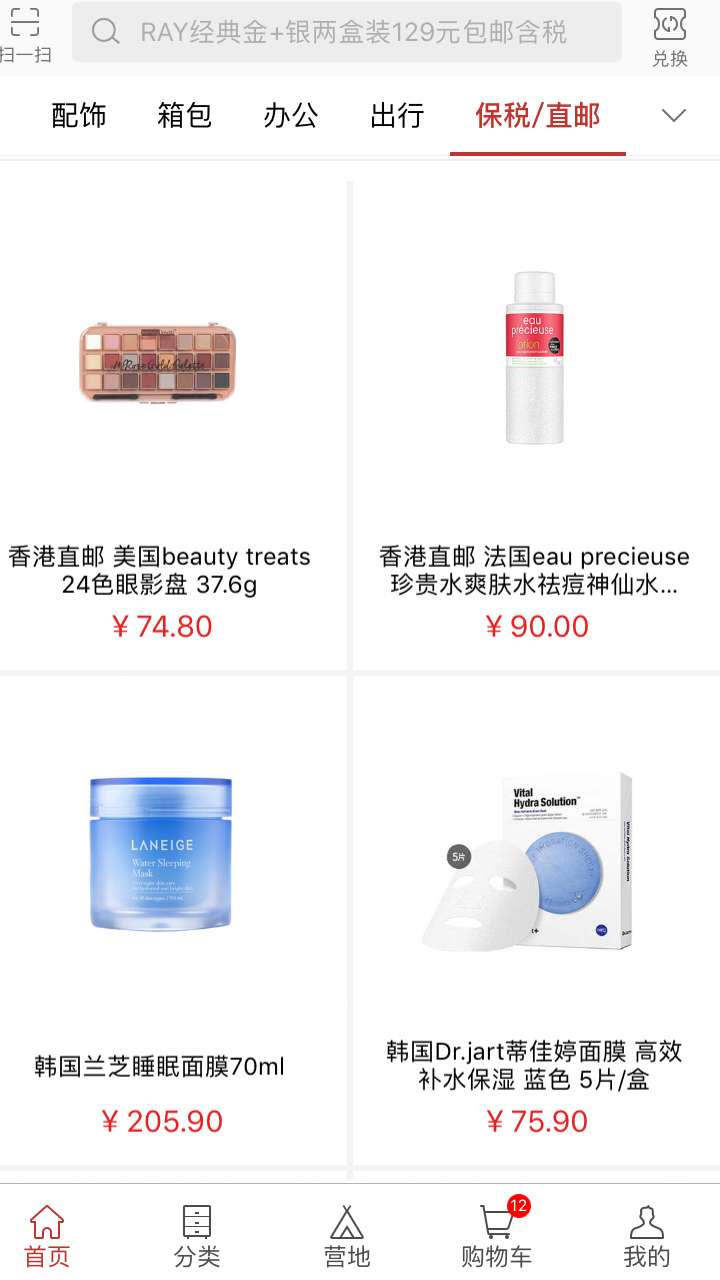Screen dimensions: 720x1280
Task: Open the 分类 categories tab
Action: click(197, 1235)
